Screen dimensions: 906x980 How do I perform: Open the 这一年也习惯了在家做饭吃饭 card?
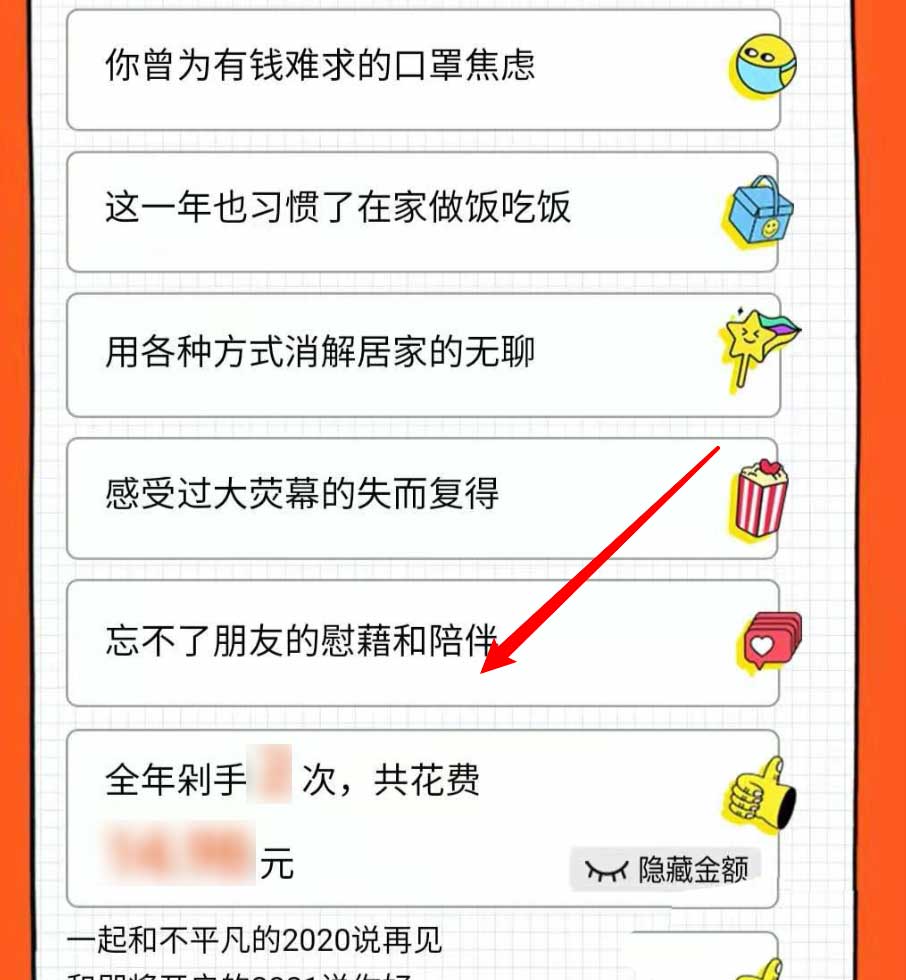(400, 210)
